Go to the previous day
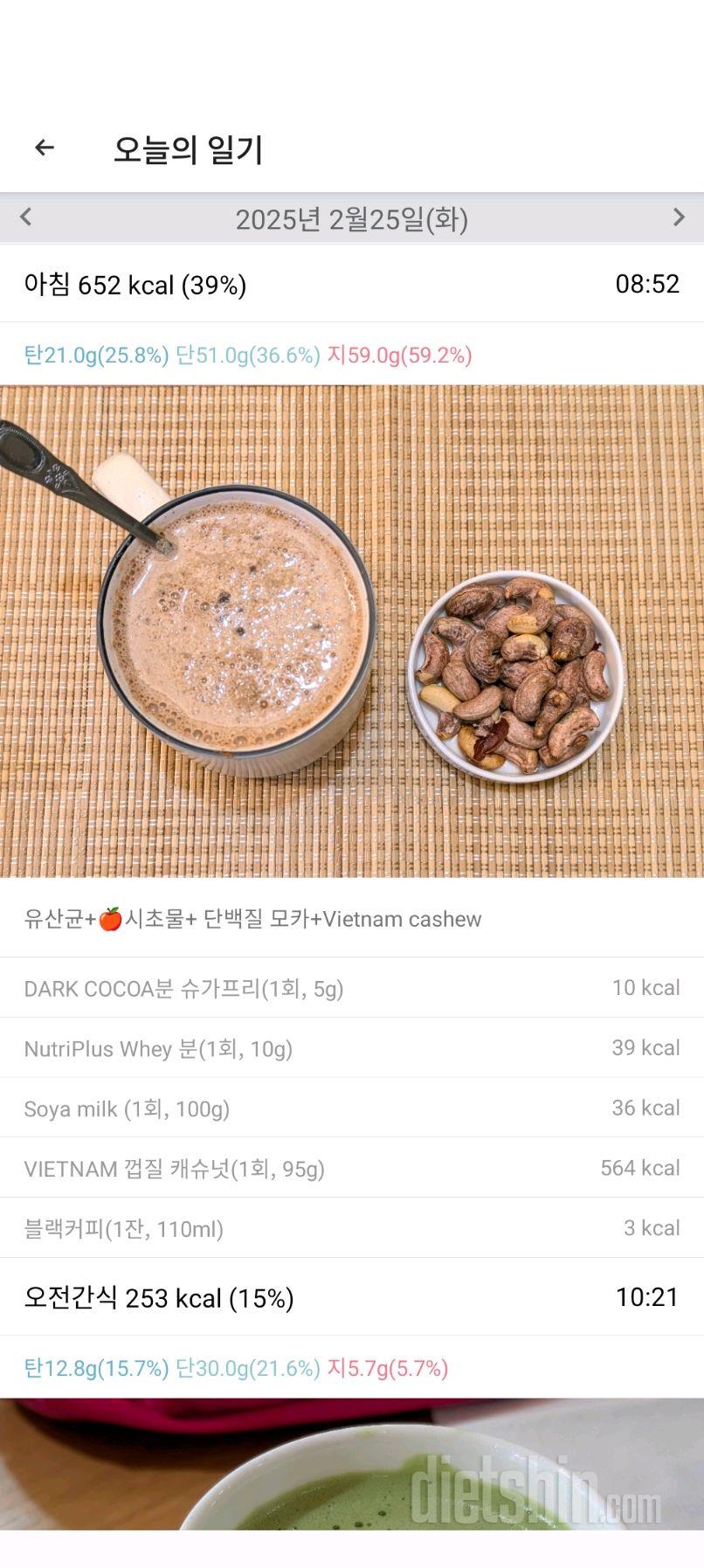Screen dimensions: 704x1568 point(25,218)
